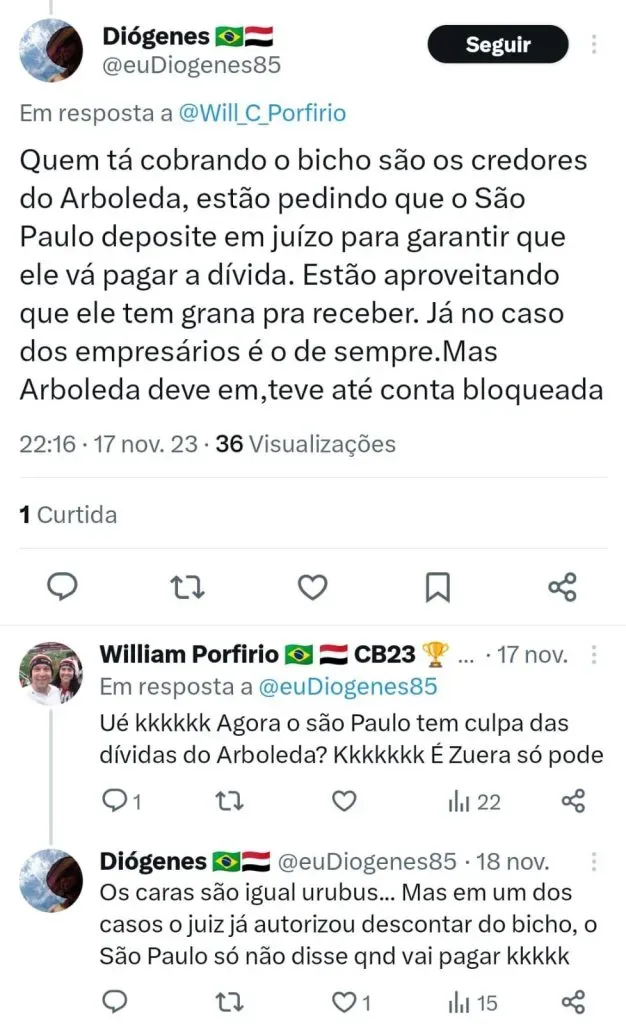Image resolution: width=626 pixels, height=1024 pixels.
Task: Open overflow menu on the 18 nov. reply
Action: [x=594, y=862]
